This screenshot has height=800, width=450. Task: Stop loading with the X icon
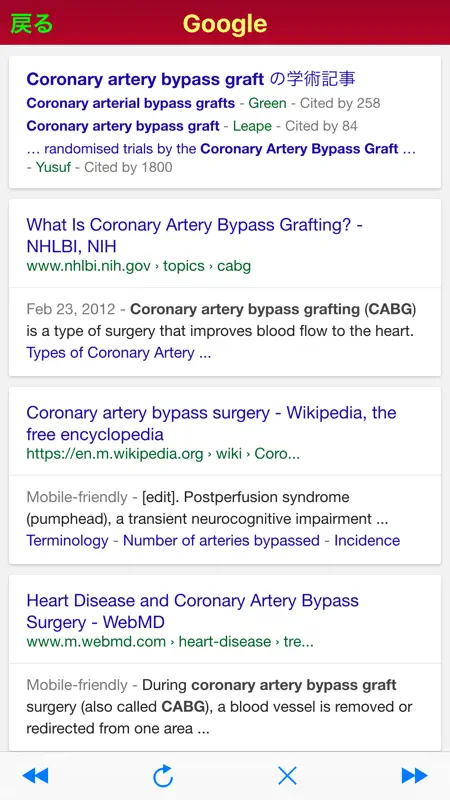pos(287,776)
